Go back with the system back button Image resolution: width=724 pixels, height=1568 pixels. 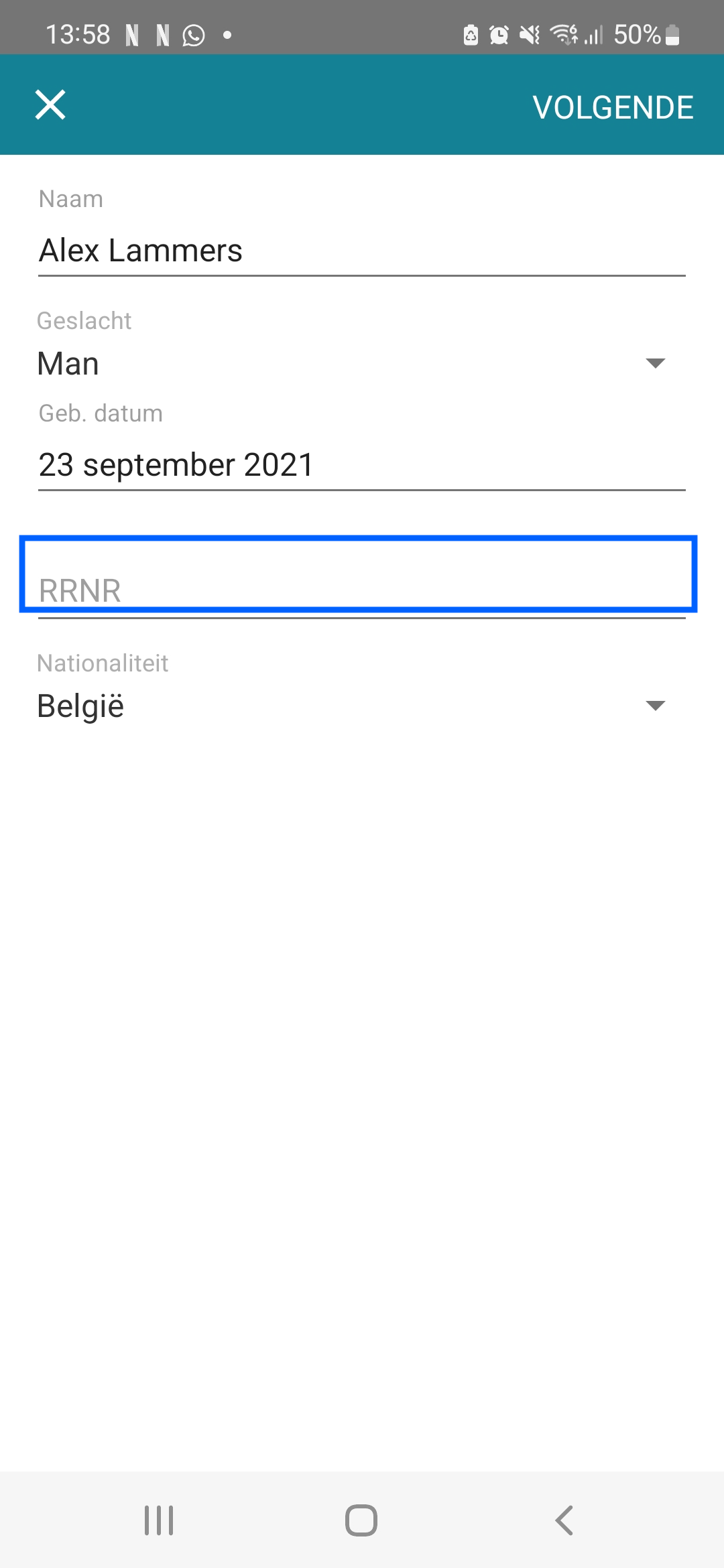click(x=564, y=1520)
